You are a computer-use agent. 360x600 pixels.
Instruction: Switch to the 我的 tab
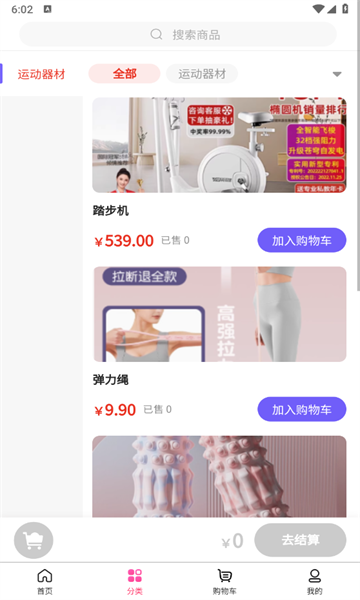click(314, 582)
